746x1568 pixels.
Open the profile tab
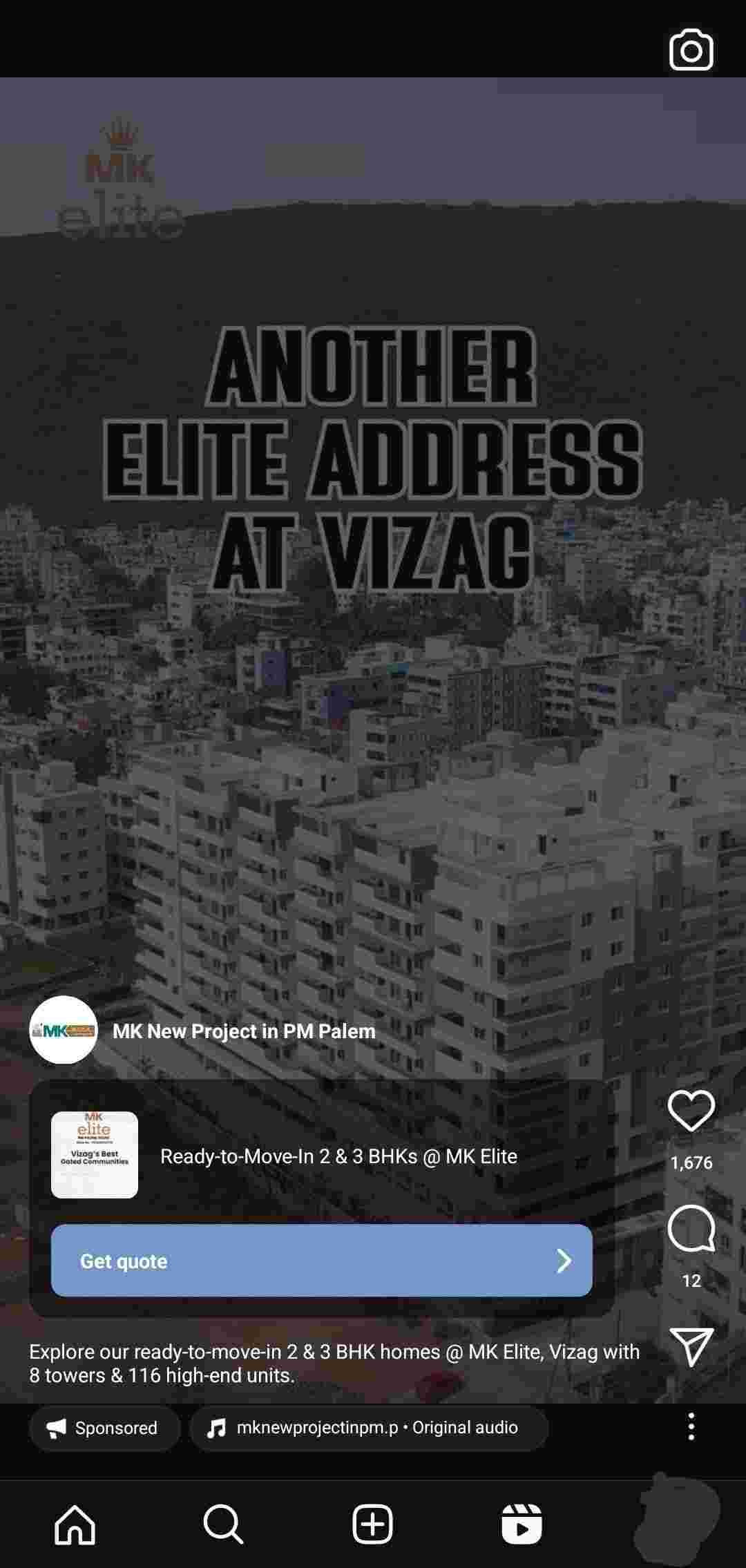click(676, 1520)
